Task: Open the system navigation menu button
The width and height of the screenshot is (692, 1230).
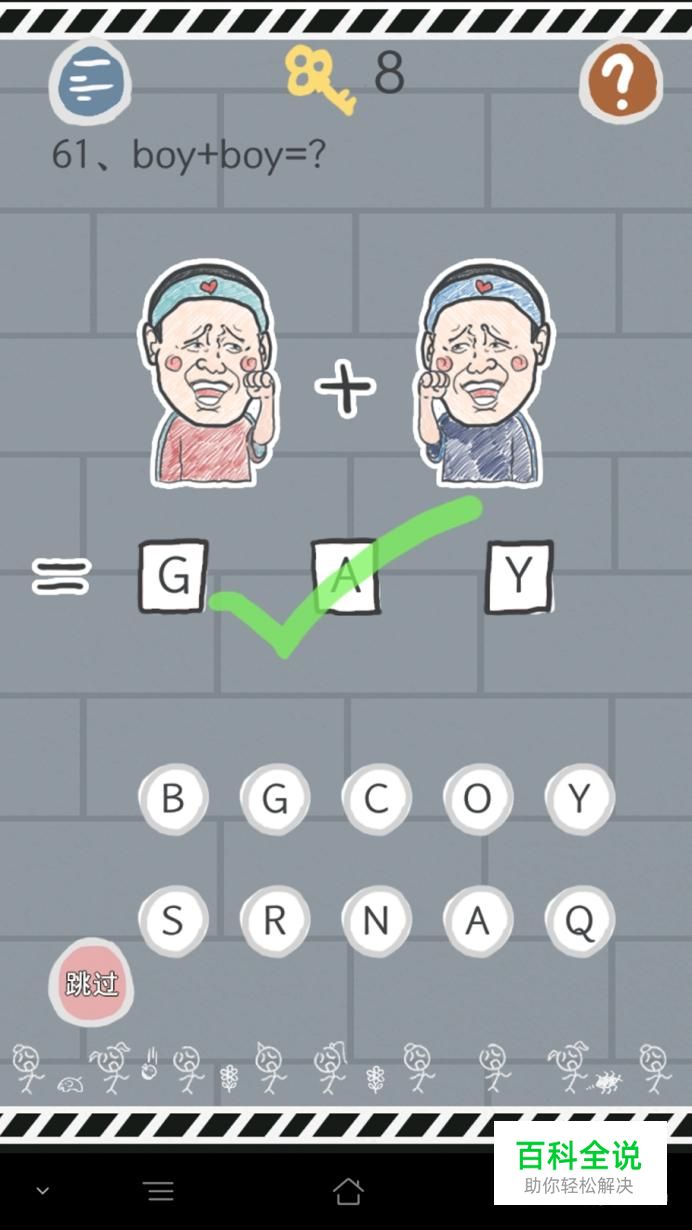Action: pos(159,1190)
